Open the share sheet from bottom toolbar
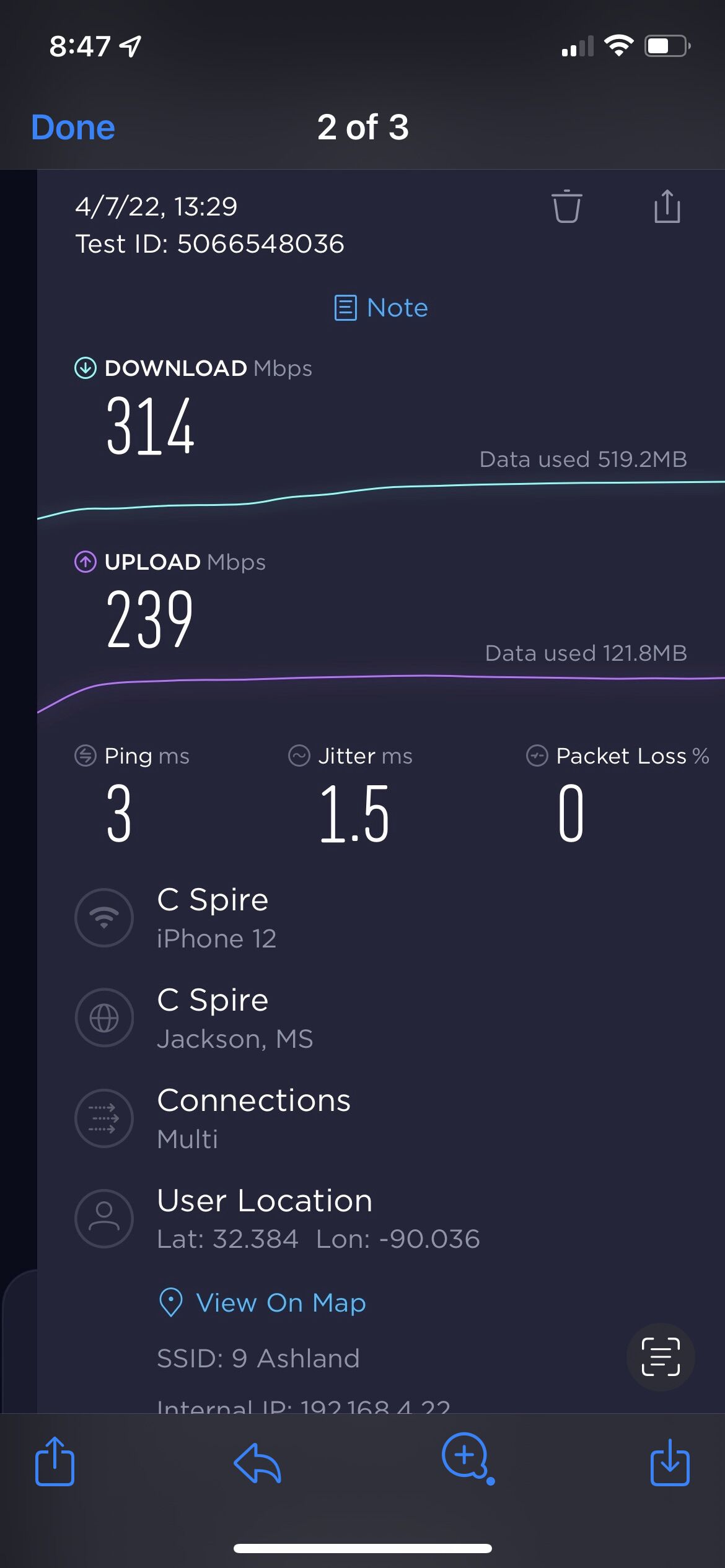The width and height of the screenshot is (725, 1568). coord(55,1461)
